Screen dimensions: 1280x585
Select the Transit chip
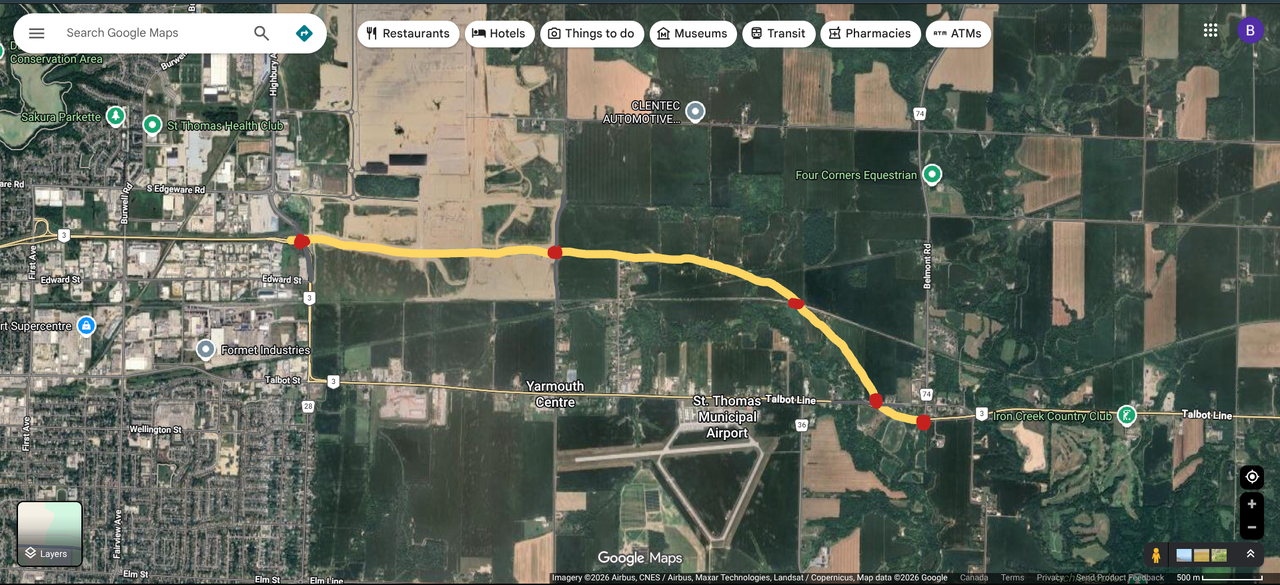click(x=778, y=33)
